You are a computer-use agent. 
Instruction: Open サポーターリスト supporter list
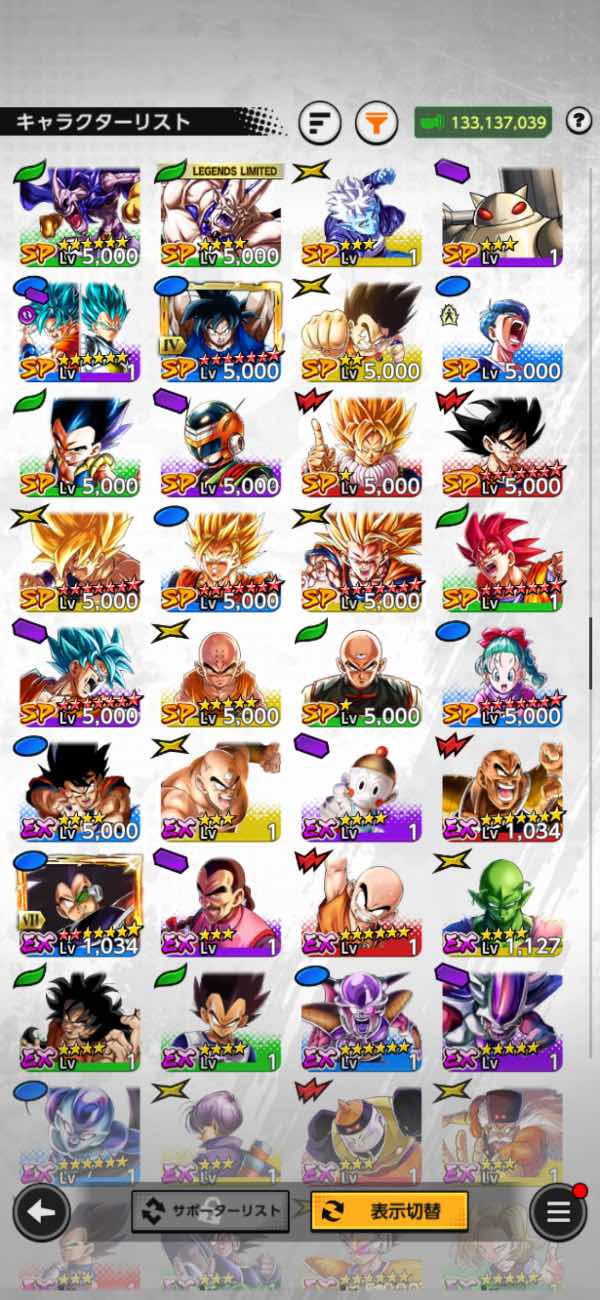click(210, 1211)
